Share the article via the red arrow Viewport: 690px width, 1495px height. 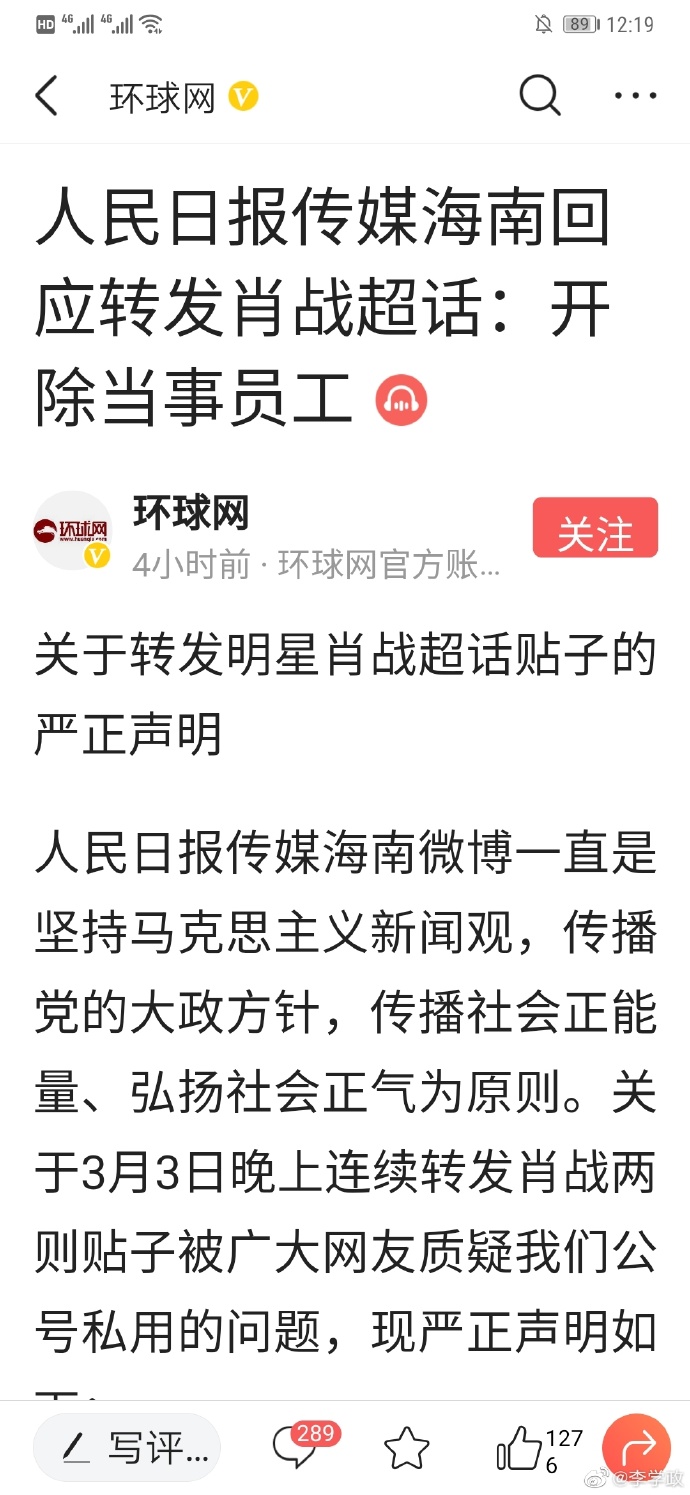[636, 1445]
